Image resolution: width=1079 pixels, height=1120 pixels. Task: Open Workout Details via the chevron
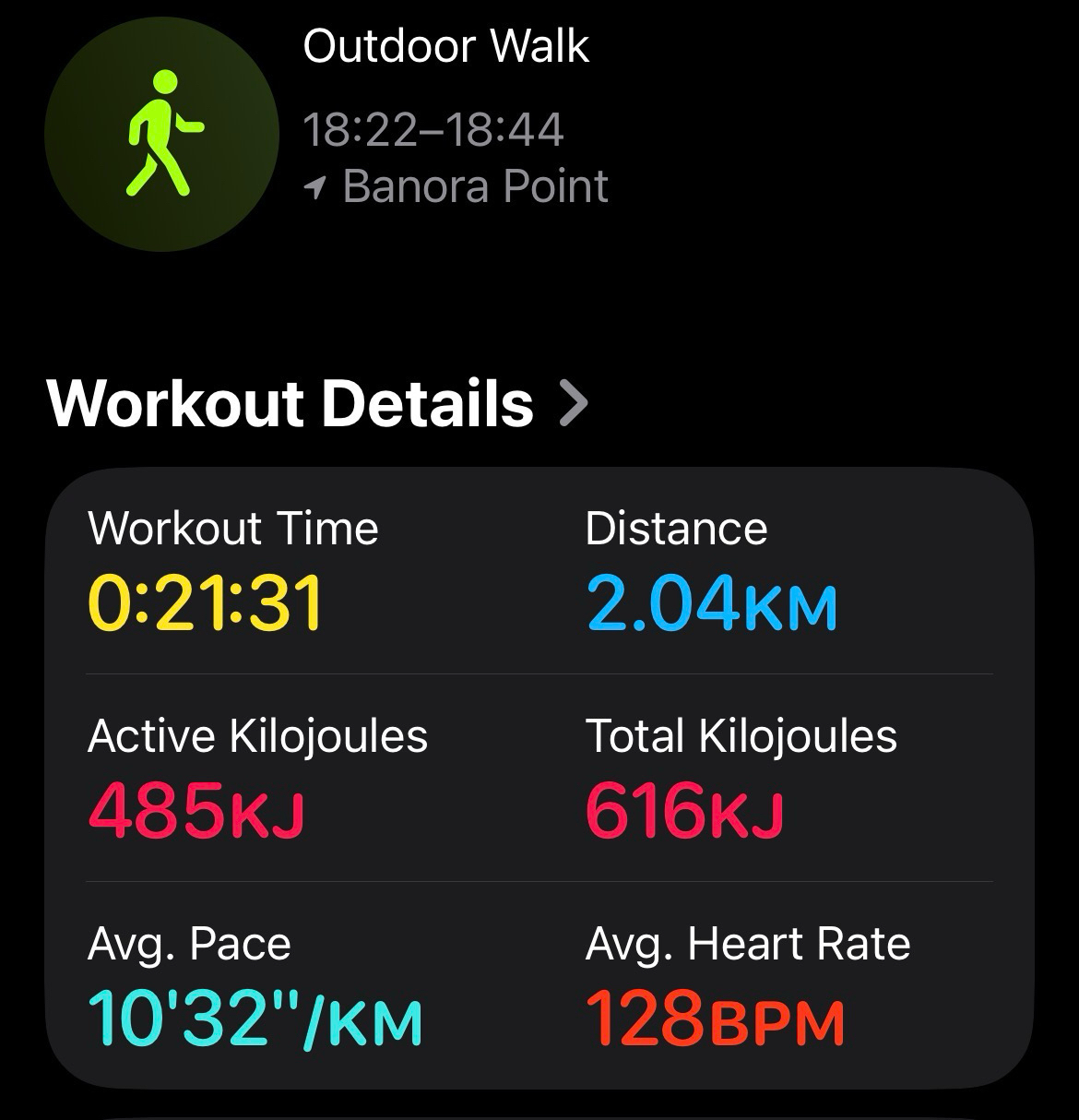tap(574, 405)
